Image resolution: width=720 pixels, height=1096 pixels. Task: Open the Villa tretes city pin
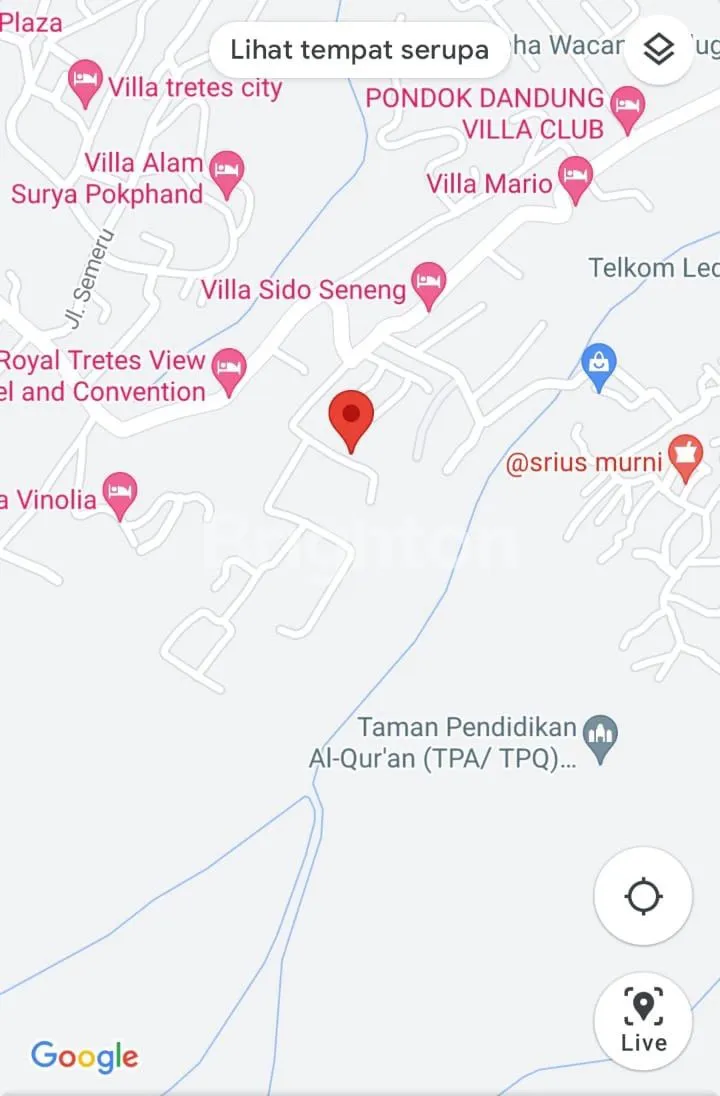(x=86, y=82)
